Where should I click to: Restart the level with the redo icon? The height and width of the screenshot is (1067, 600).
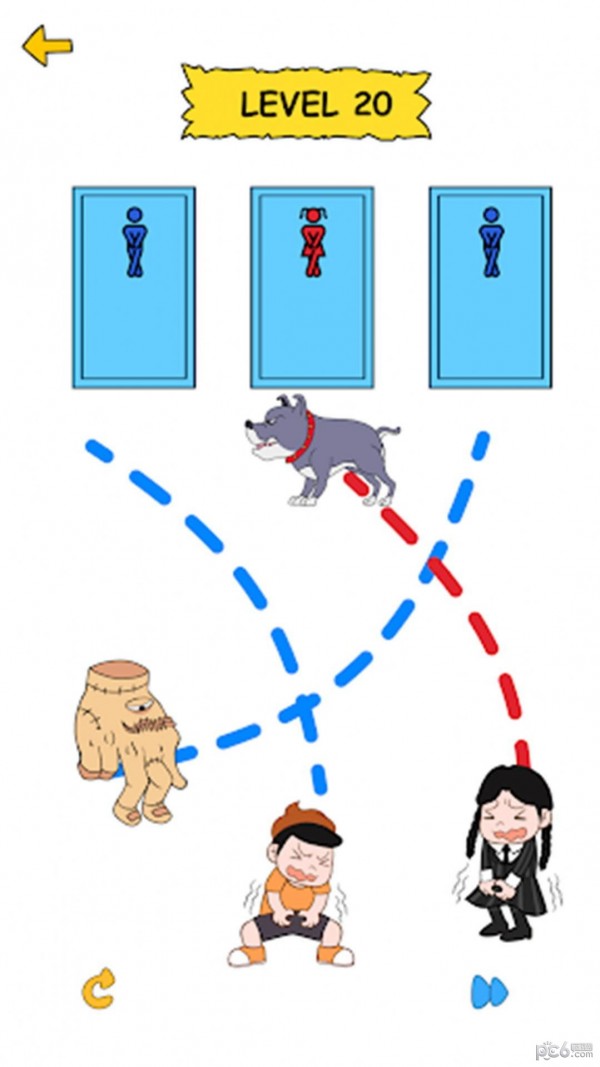tap(98, 988)
